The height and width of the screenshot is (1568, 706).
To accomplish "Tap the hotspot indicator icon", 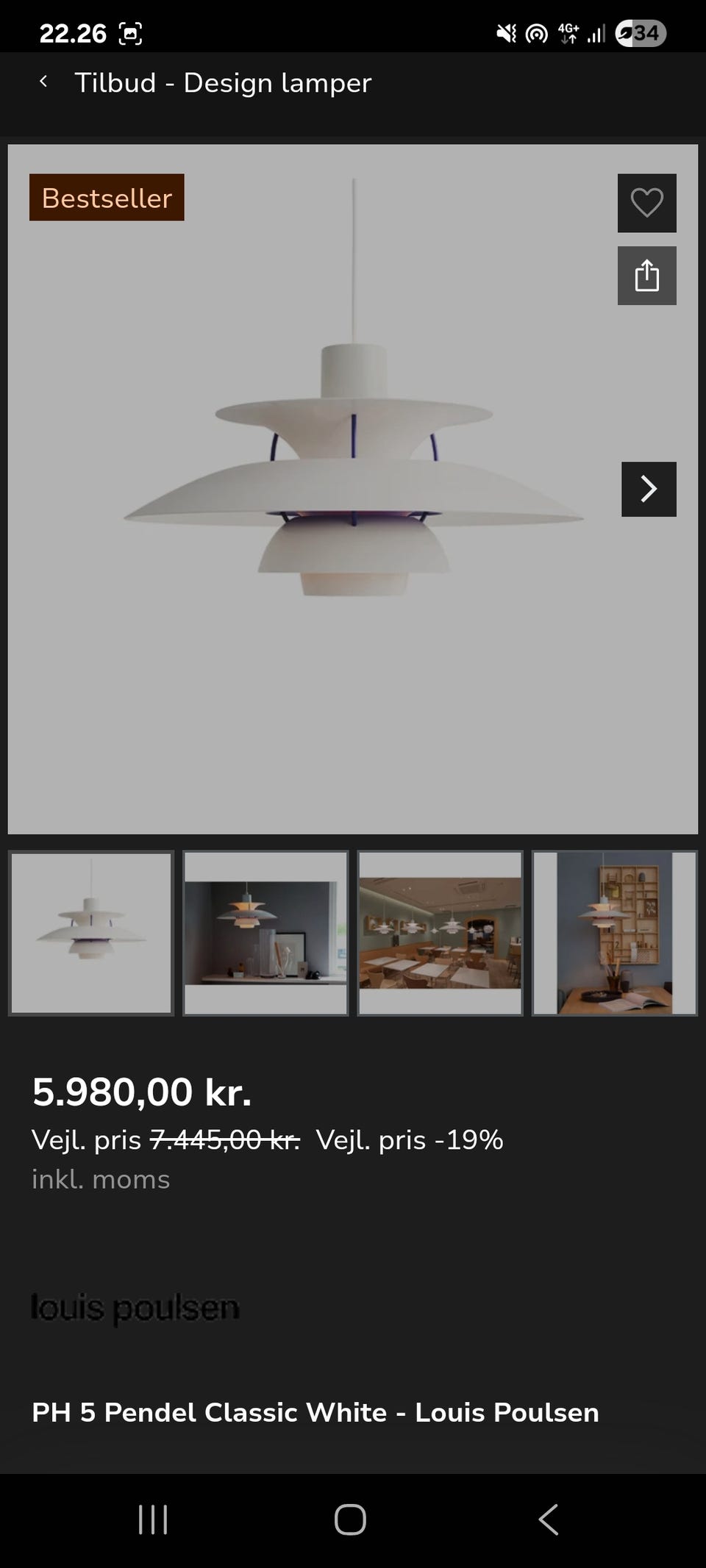I will (x=536, y=33).
